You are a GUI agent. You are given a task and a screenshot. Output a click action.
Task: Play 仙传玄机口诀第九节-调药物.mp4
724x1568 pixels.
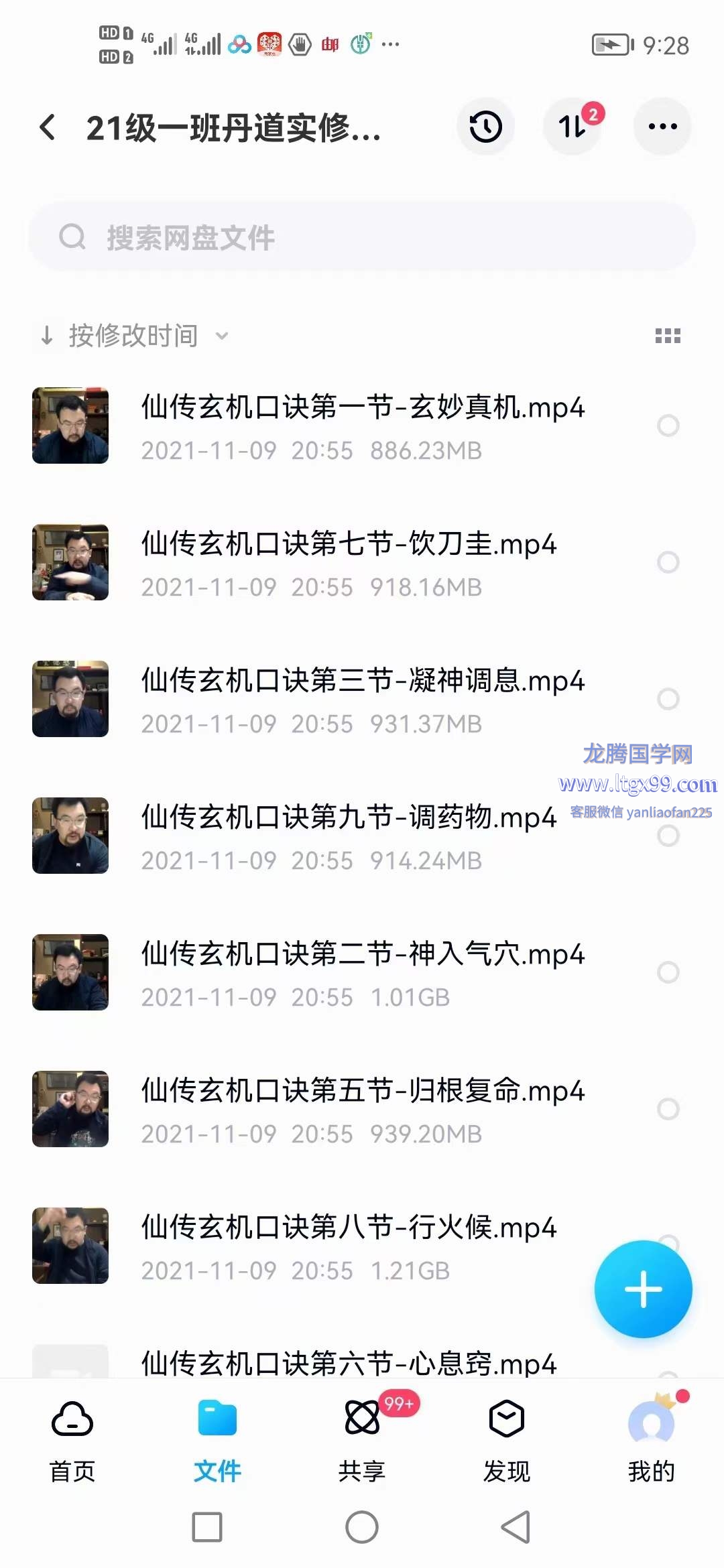tap(349, 818)
